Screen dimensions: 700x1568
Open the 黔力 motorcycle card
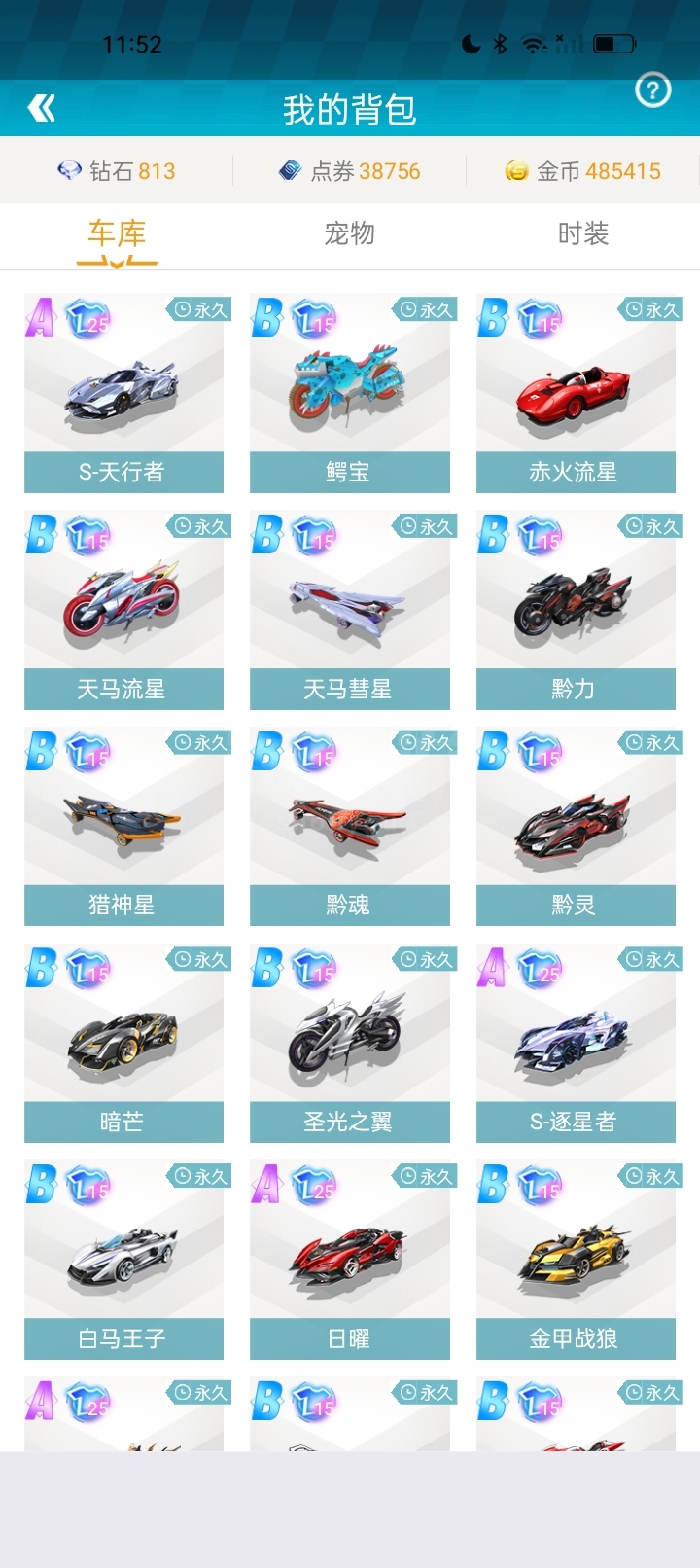[x=576, y=610]
